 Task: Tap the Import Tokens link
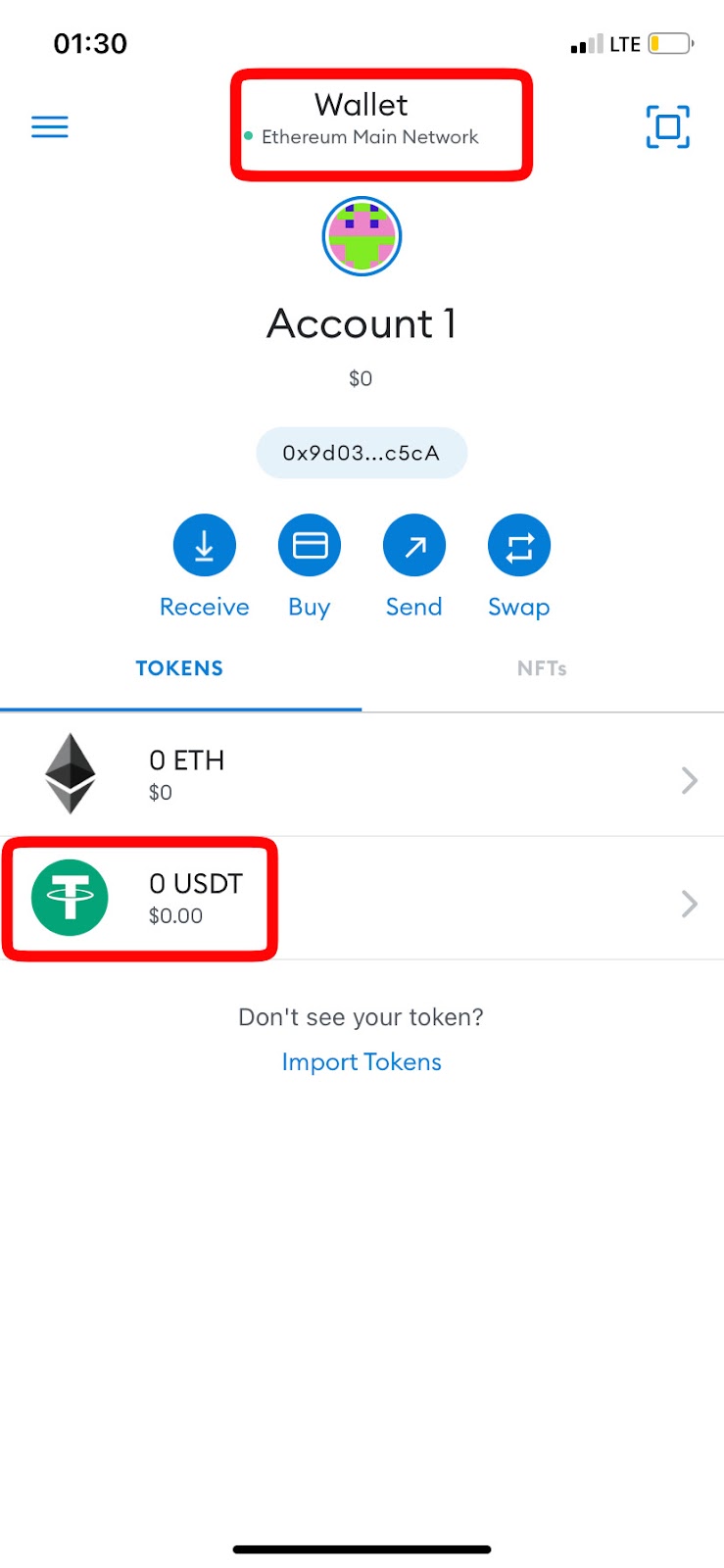click(362, 1061)
